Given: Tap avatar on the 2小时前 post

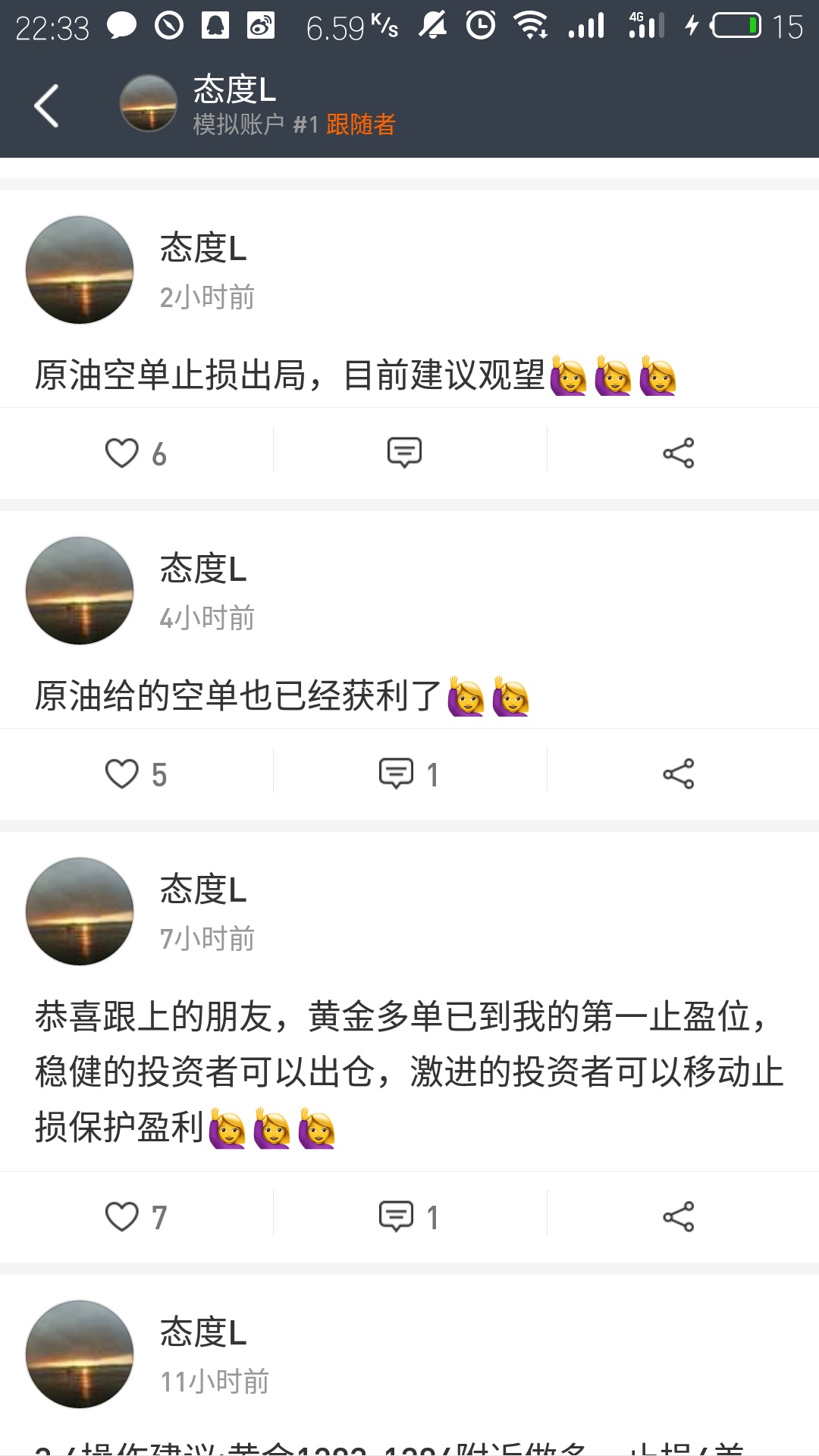Looking at the screenshot, I should coord(80,270).
